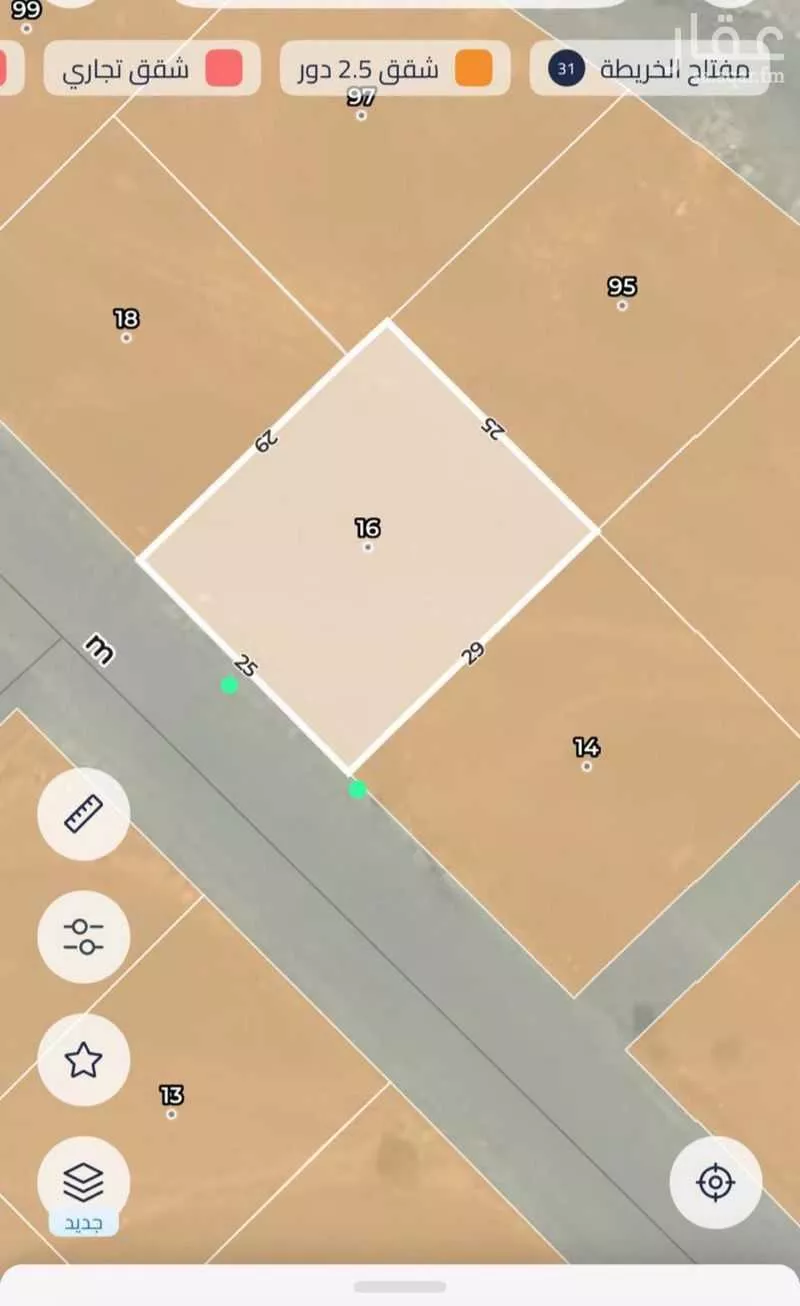
Task: Open the map filter settings
Action: coord(84,937)
